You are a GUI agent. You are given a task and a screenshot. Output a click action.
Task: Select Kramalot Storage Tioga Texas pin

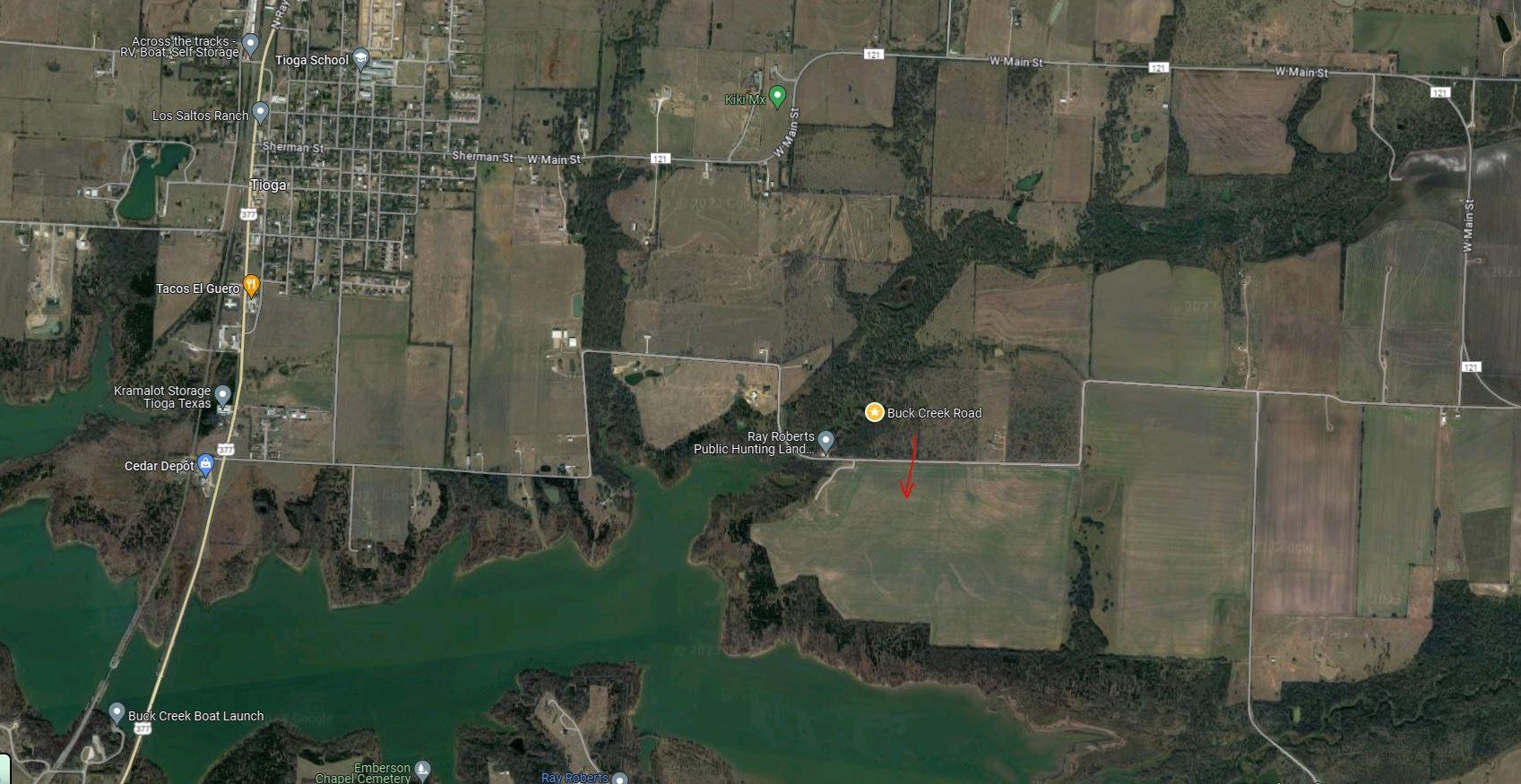pos(223,395)
